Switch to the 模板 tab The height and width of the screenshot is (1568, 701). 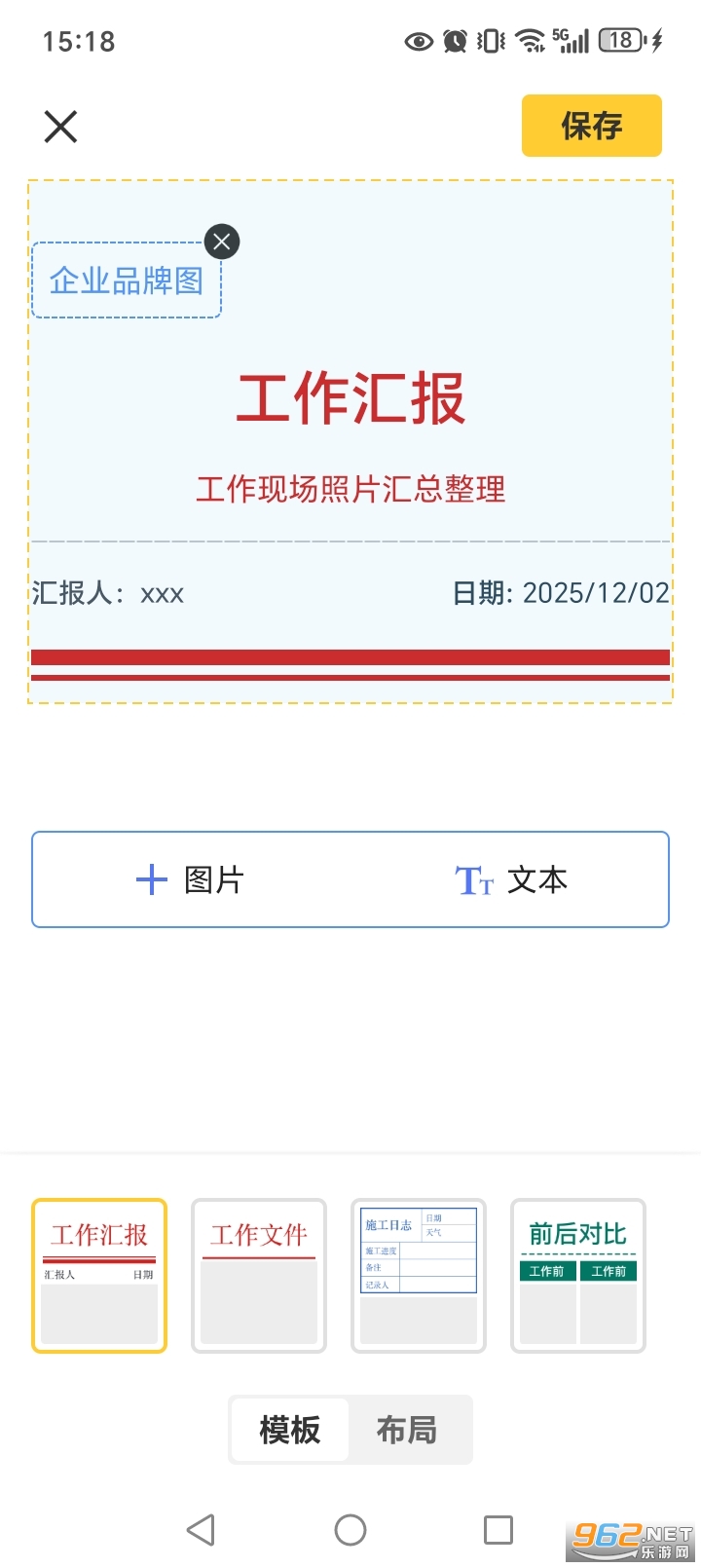pos(291,1430)
